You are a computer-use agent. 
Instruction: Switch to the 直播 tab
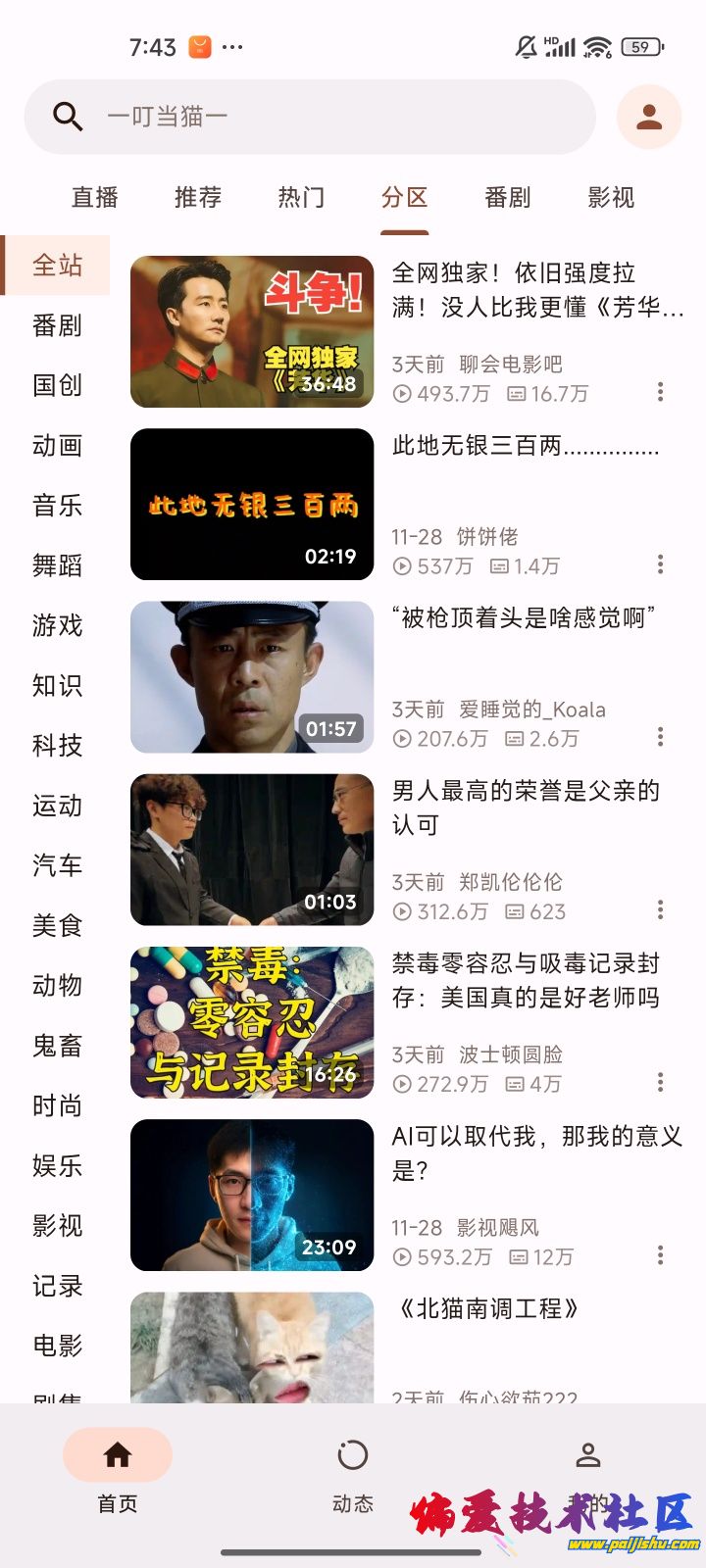point(95,198)
